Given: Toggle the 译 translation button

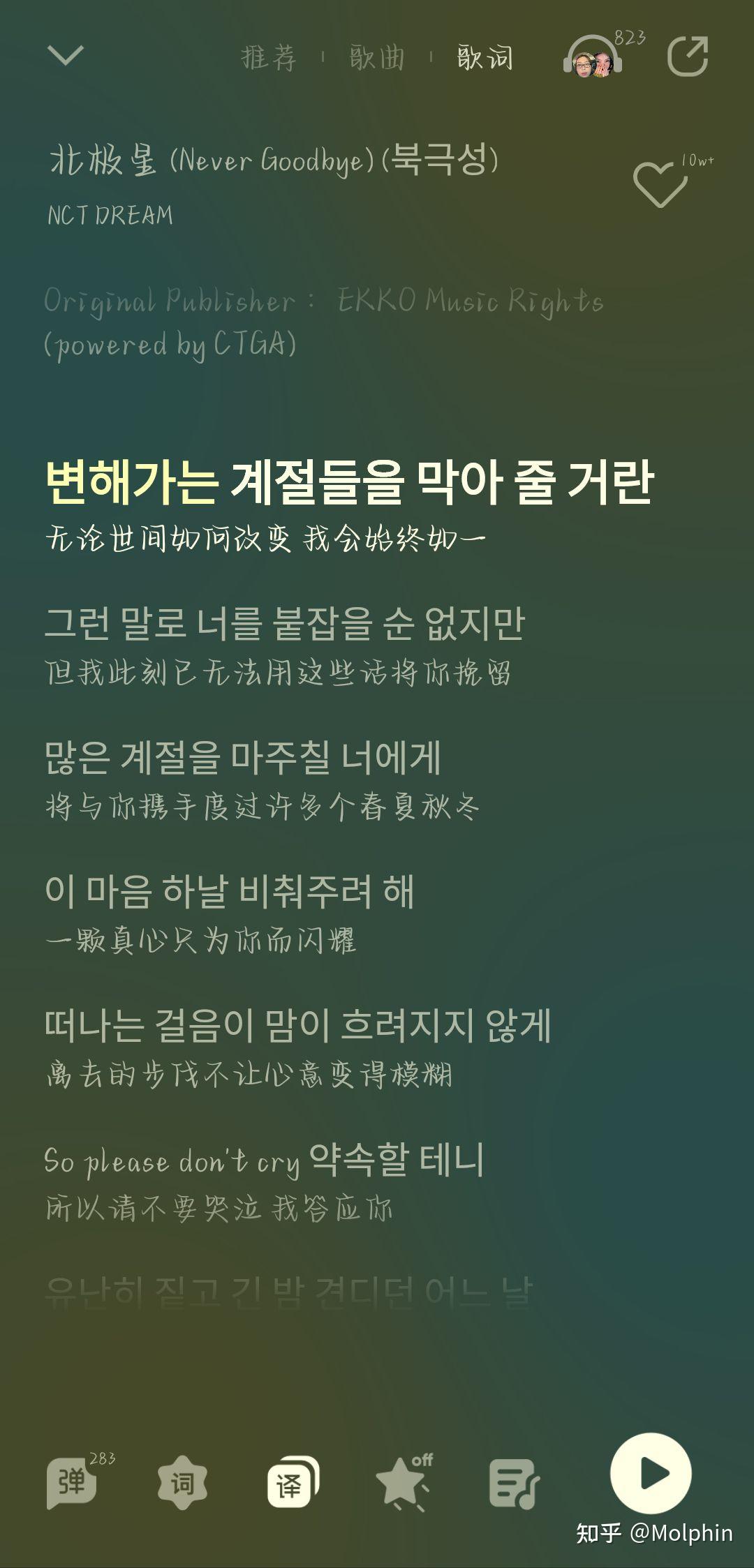Looking at the screenshot, I should [293, 1483].
